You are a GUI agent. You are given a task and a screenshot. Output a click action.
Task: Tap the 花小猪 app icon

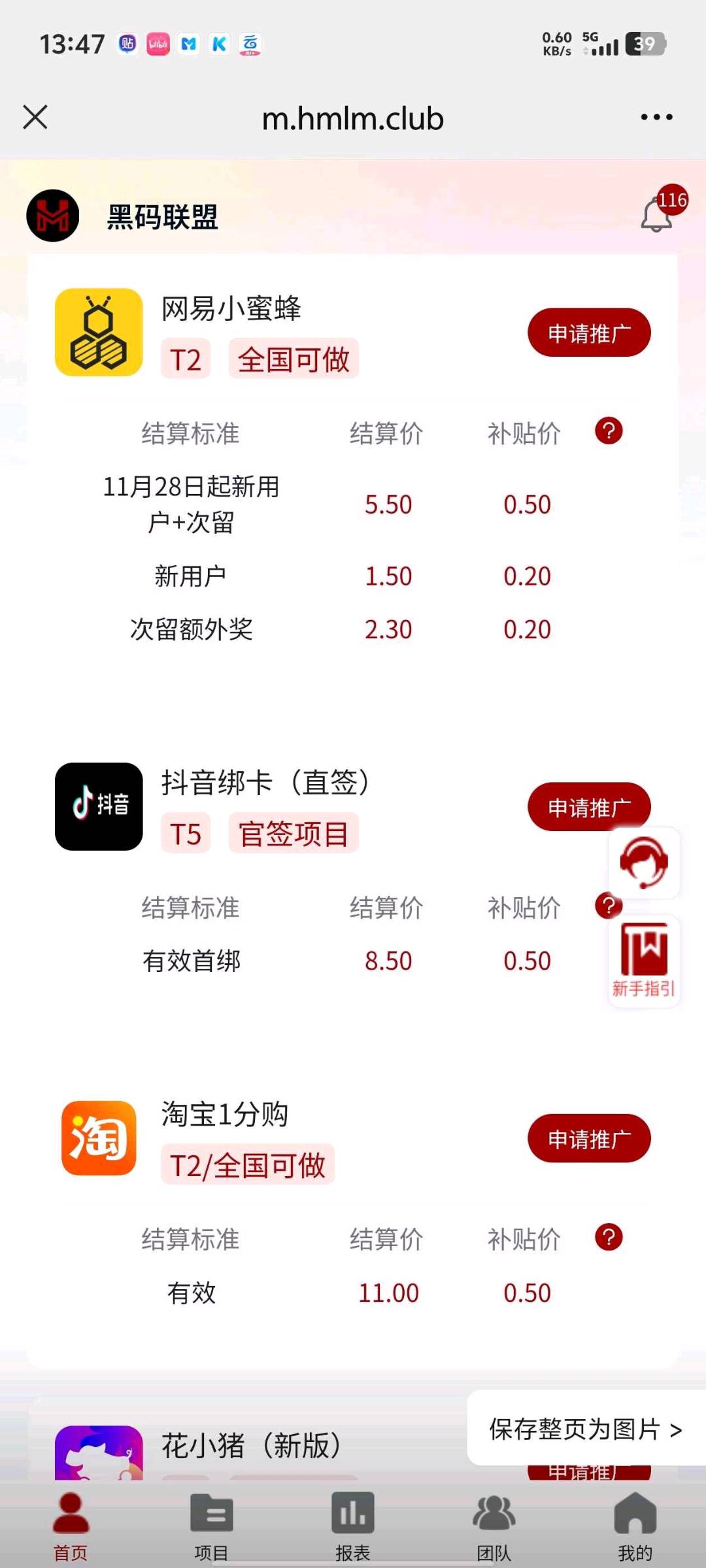pyautogui.click(x=98, y=1449)
